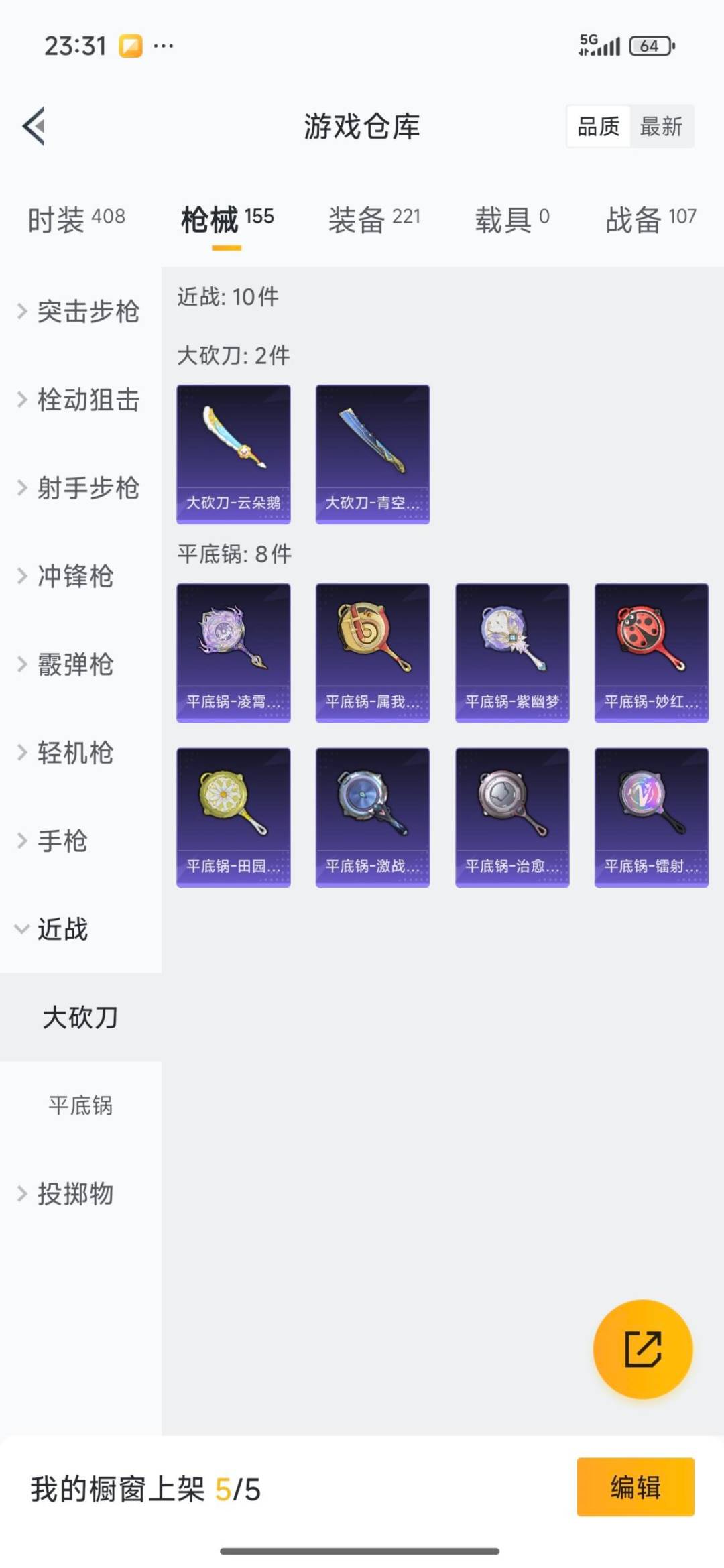Screen dimensions: 724x1568
Task: Open the 平底锅-紫幽梦 item thumbnail
Action: (x=511, y=652)
